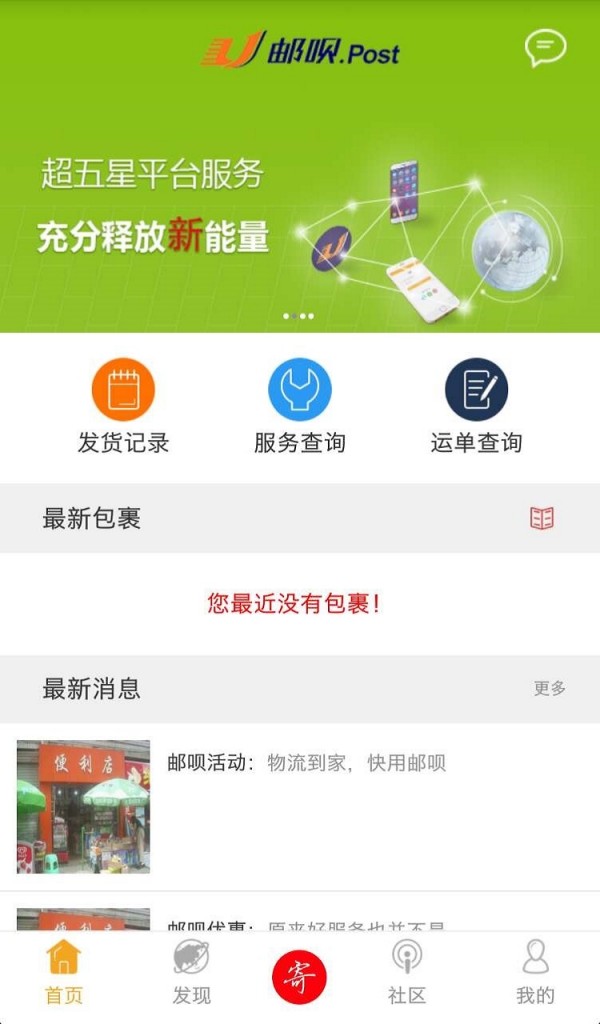Tap the book icon beside 最新包裹
This screenshot has height=1024, width=600.
coord(542,518)
